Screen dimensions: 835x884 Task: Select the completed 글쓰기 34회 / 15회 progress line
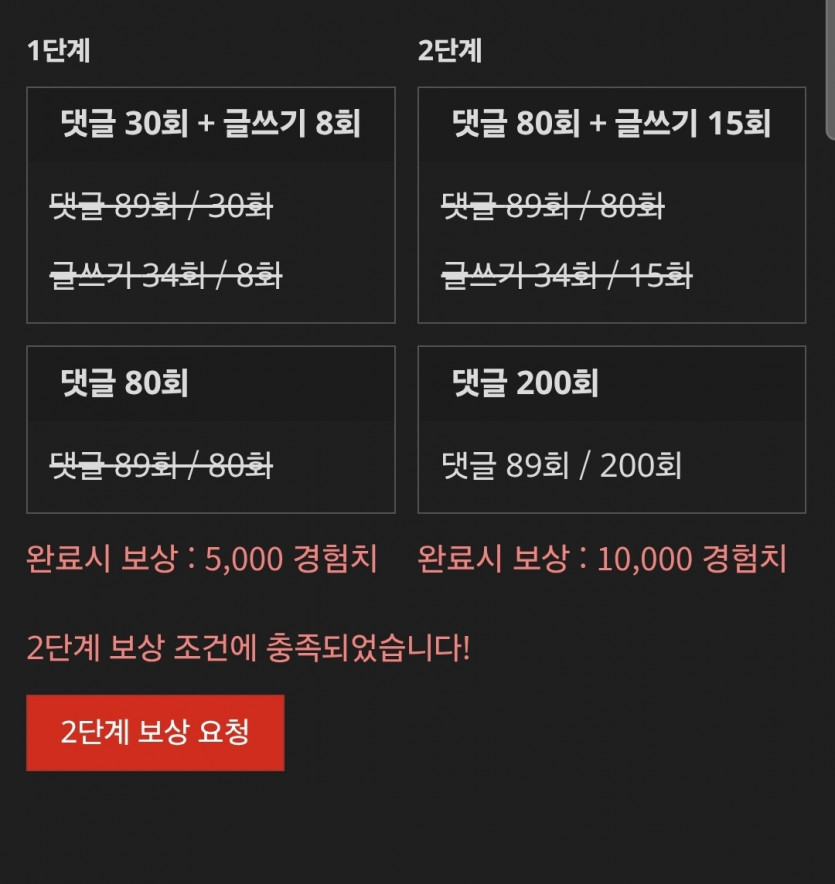[567, 275]
